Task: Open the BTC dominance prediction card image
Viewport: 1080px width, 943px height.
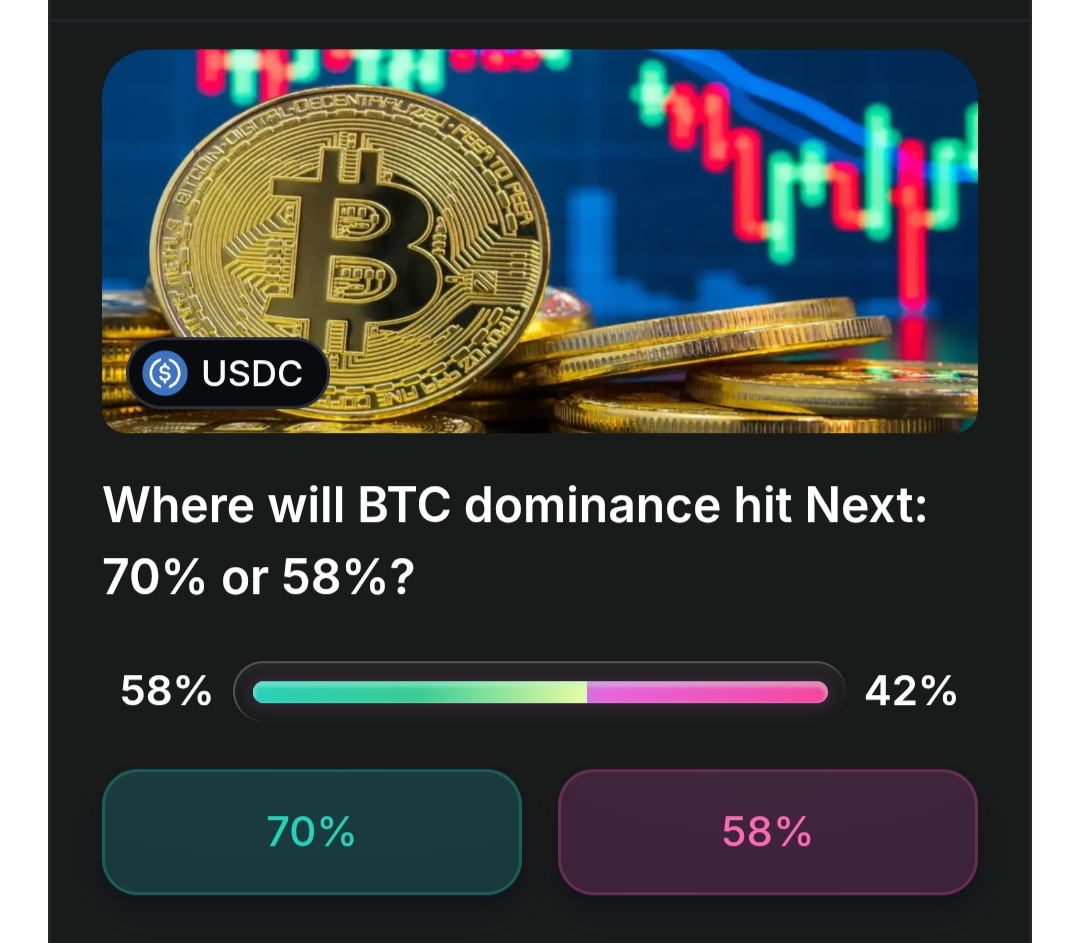Action: (x=540, y=240)
